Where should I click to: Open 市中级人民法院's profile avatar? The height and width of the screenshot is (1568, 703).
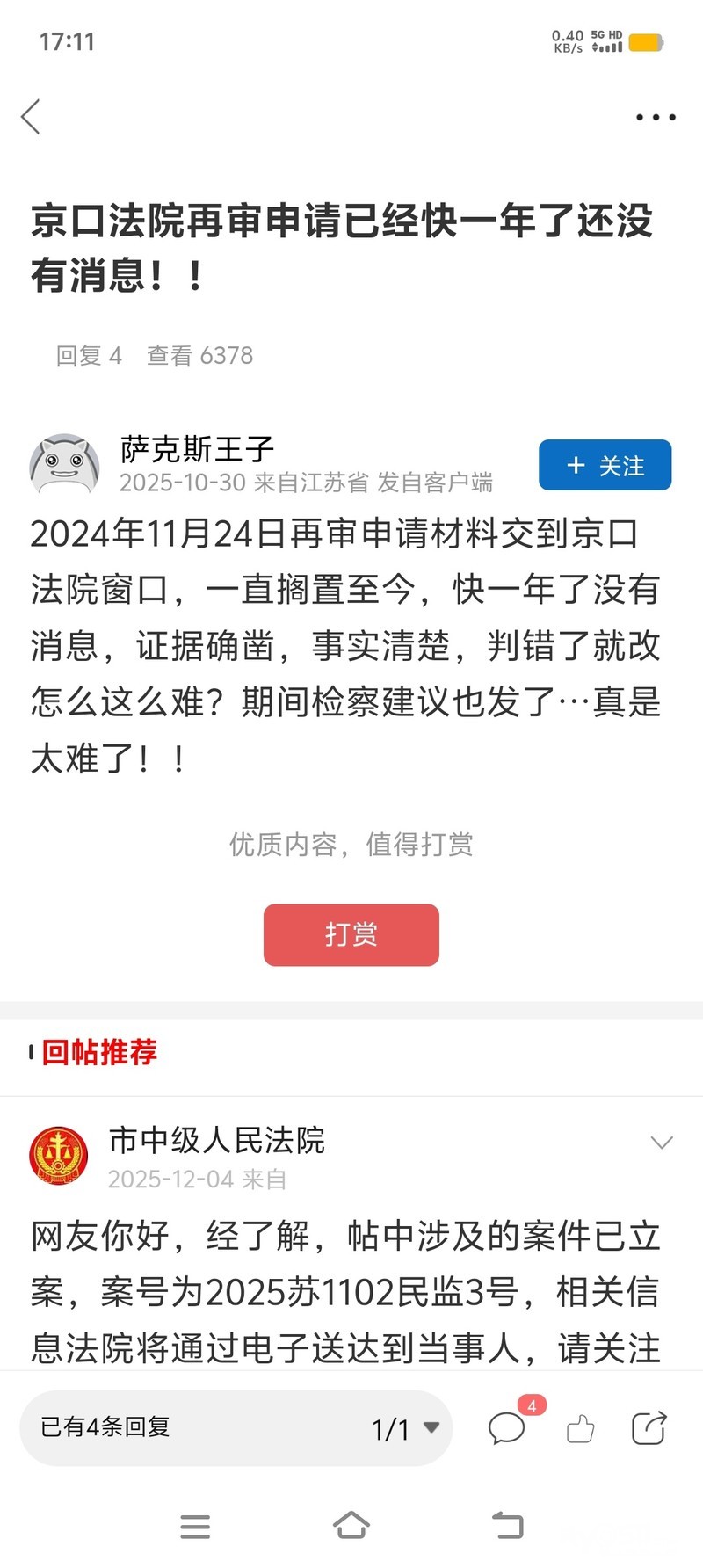59,1157
